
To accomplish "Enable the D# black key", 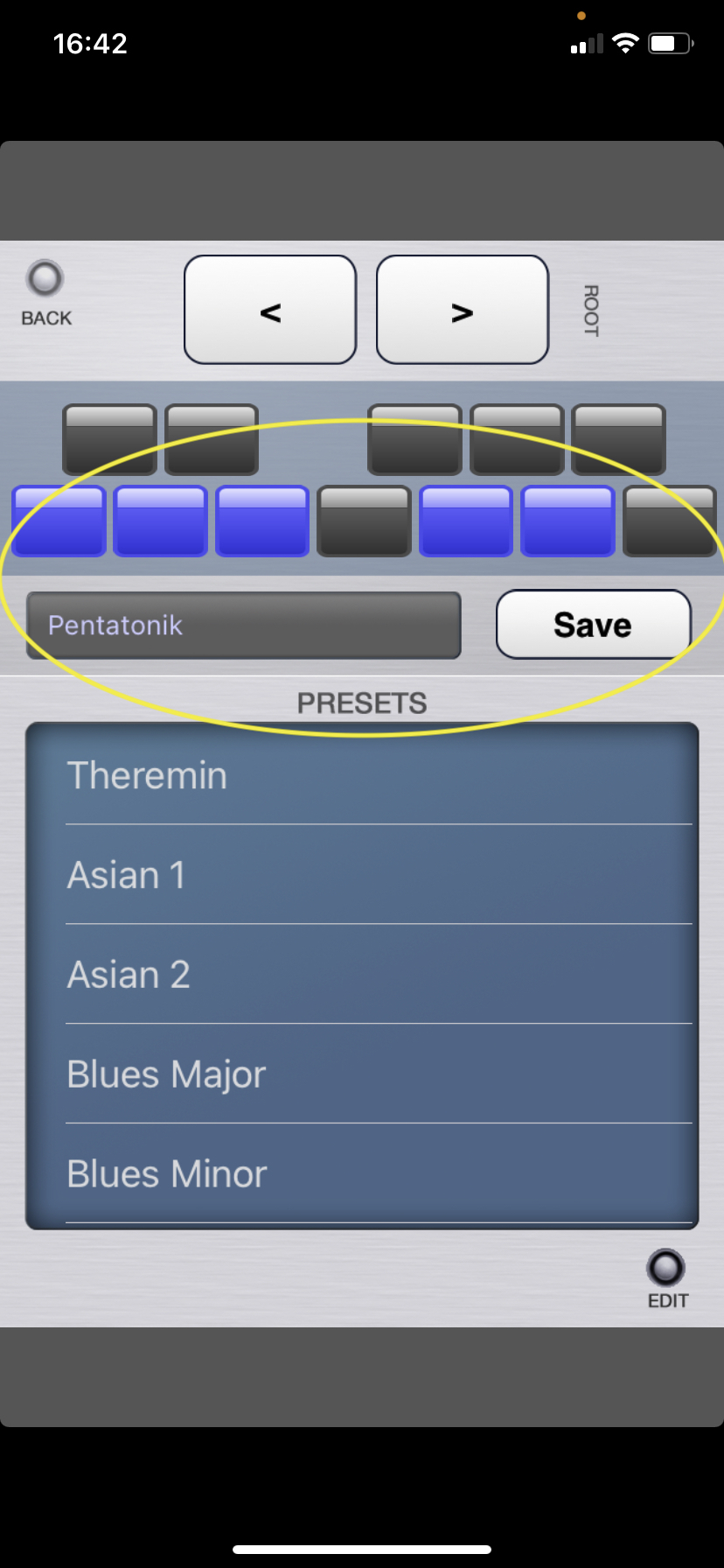I will pos(212,439).
